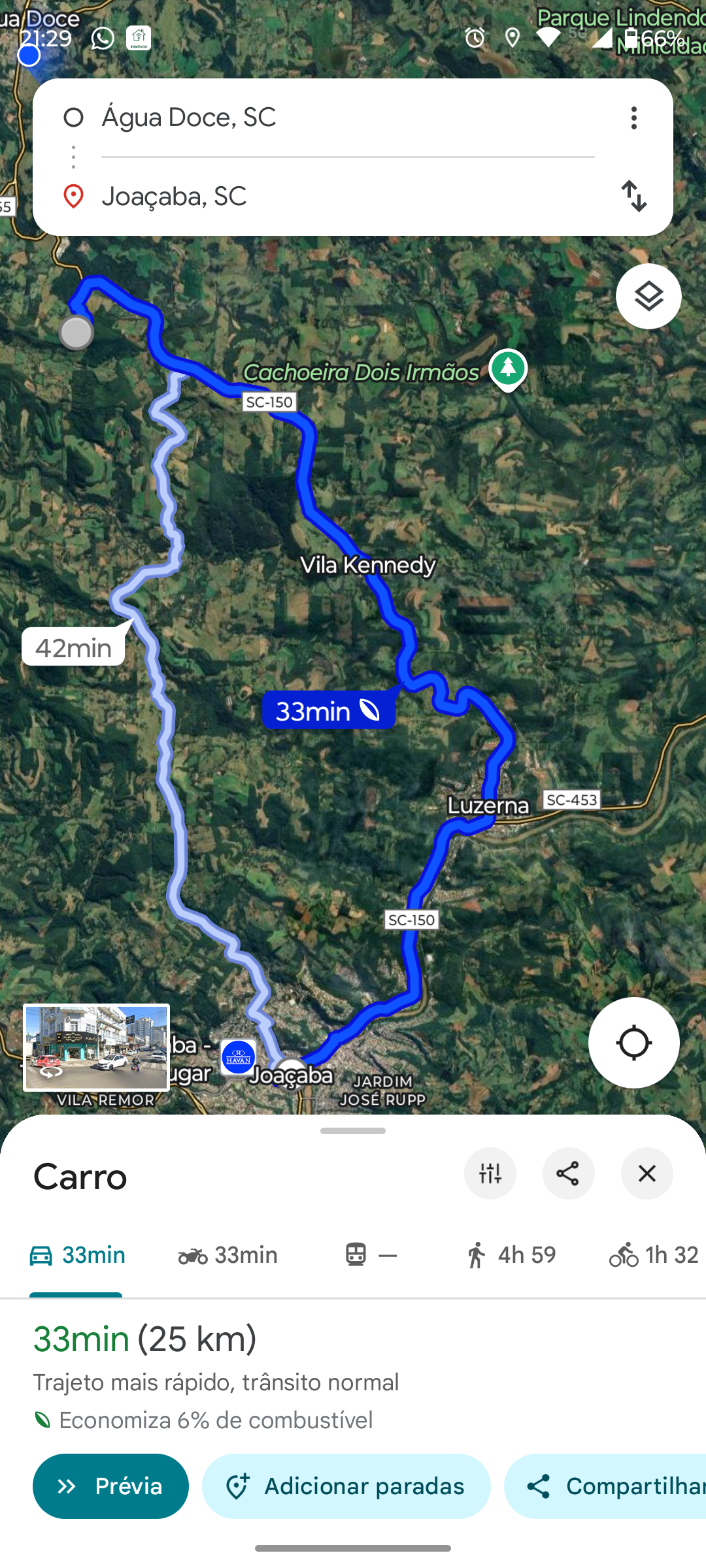This screenshot has width=706, height=1568.
Task: Close the directions panel
Action: (x=647, y=1173)
